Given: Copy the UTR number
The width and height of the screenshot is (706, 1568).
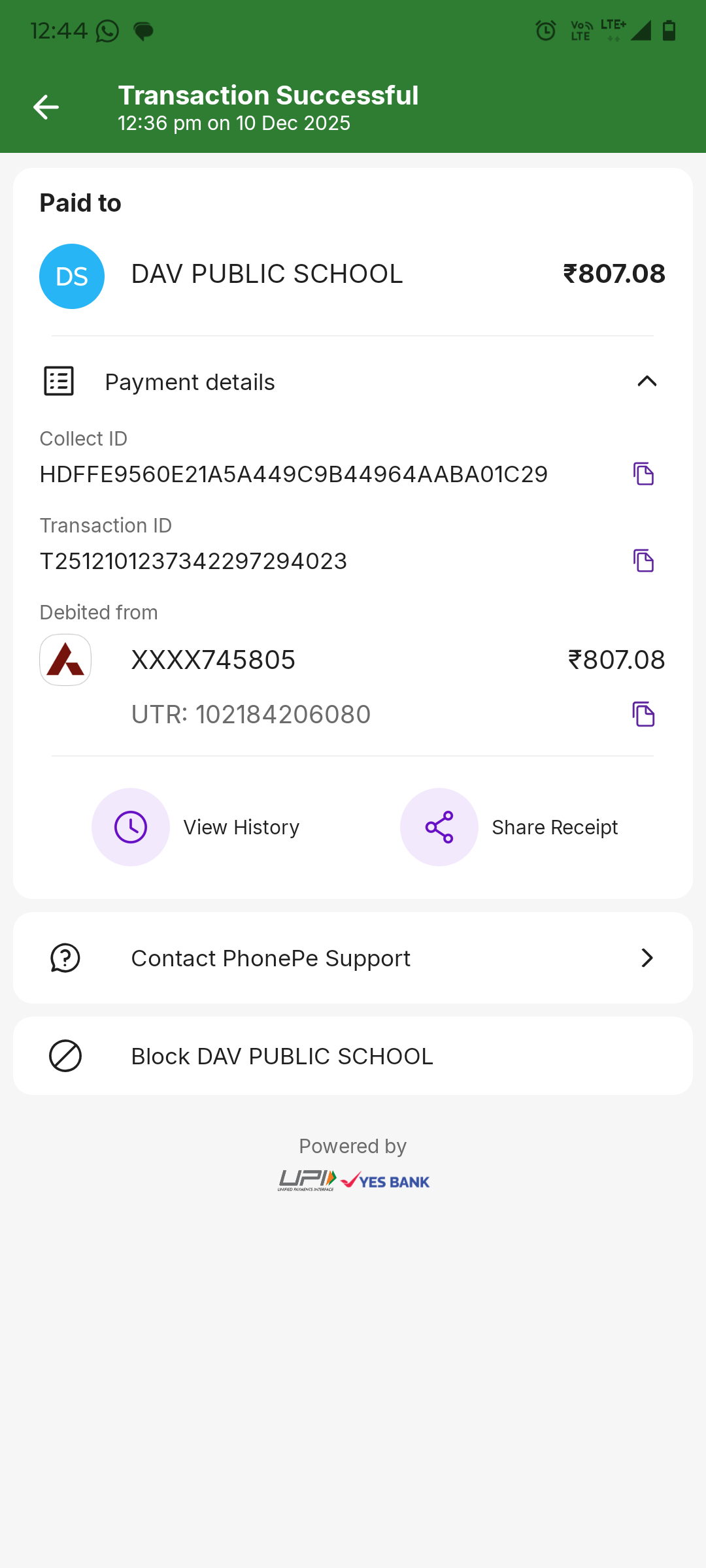Looking at the screenshot, I should tap(643, 714).
